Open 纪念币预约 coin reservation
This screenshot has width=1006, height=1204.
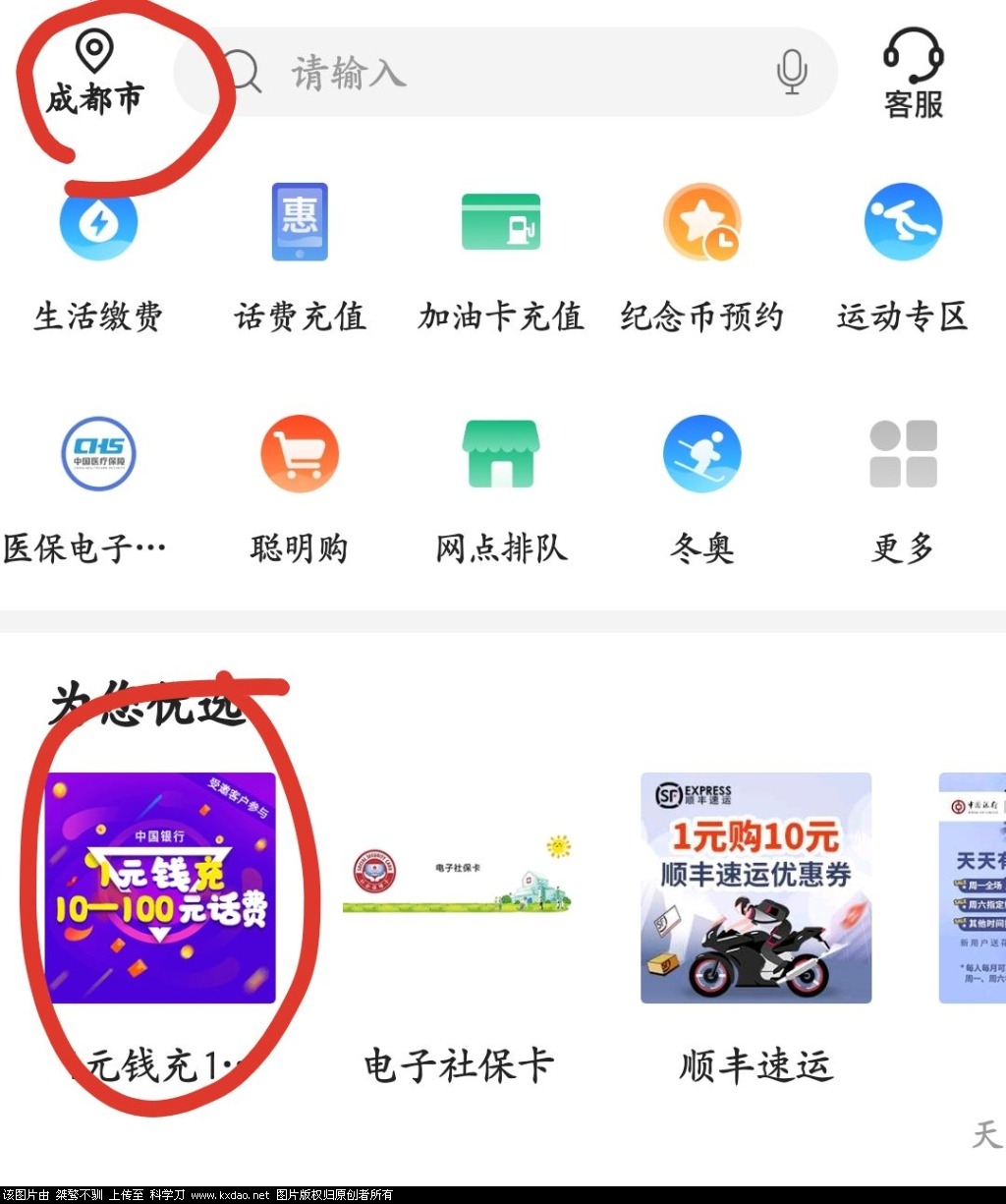coord(701,258)
